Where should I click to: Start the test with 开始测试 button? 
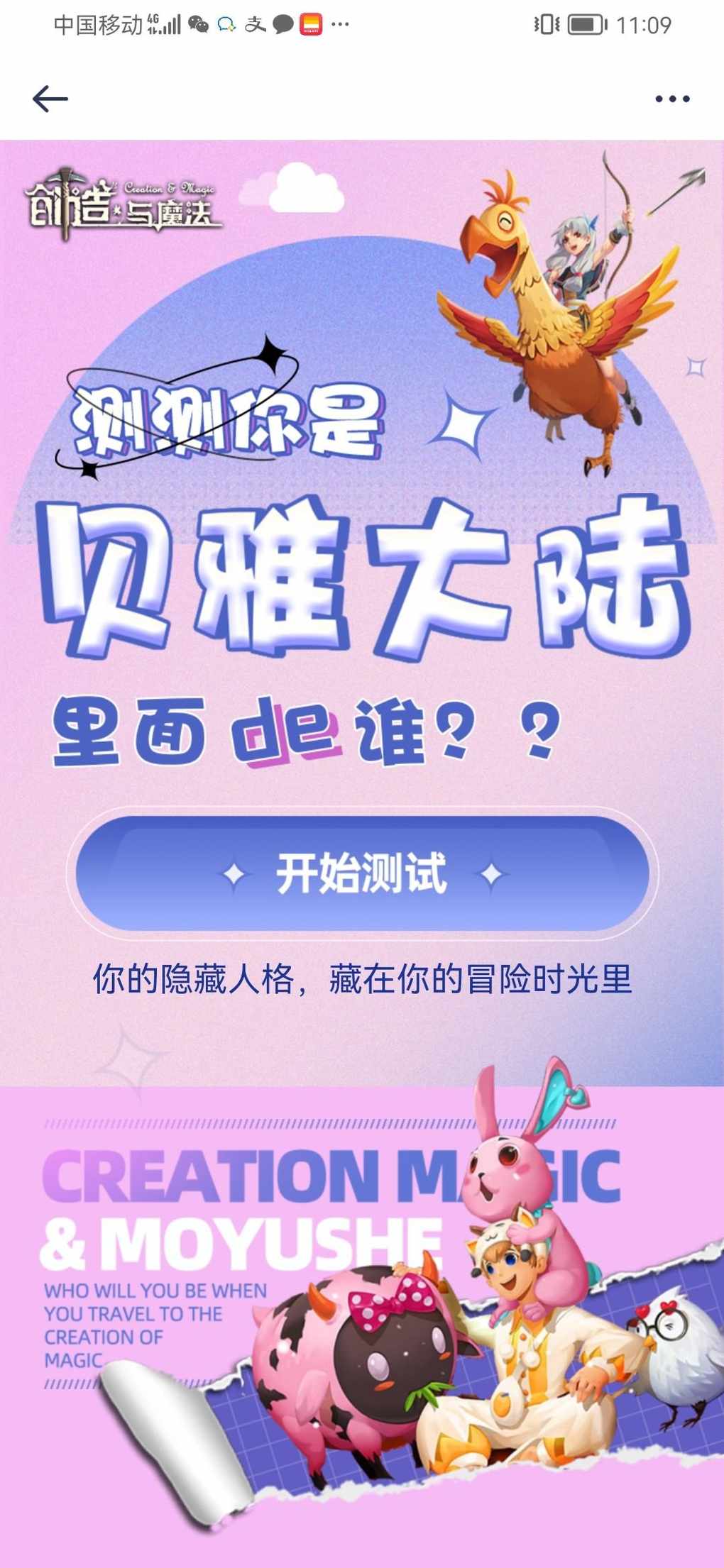362,874
